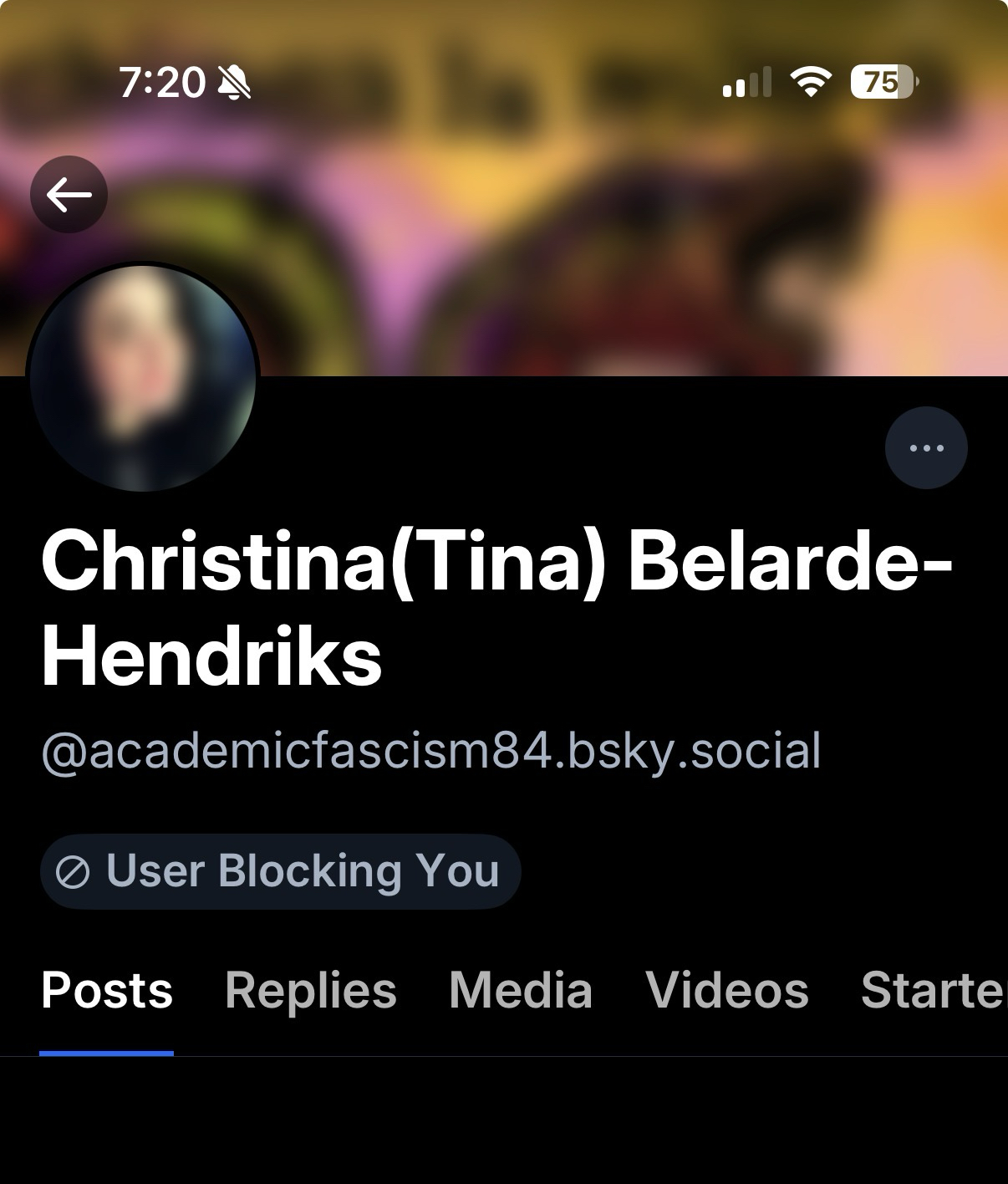Select the Posts tab
This screenshot has height=1184, width=1008.
tap(107, 992)
